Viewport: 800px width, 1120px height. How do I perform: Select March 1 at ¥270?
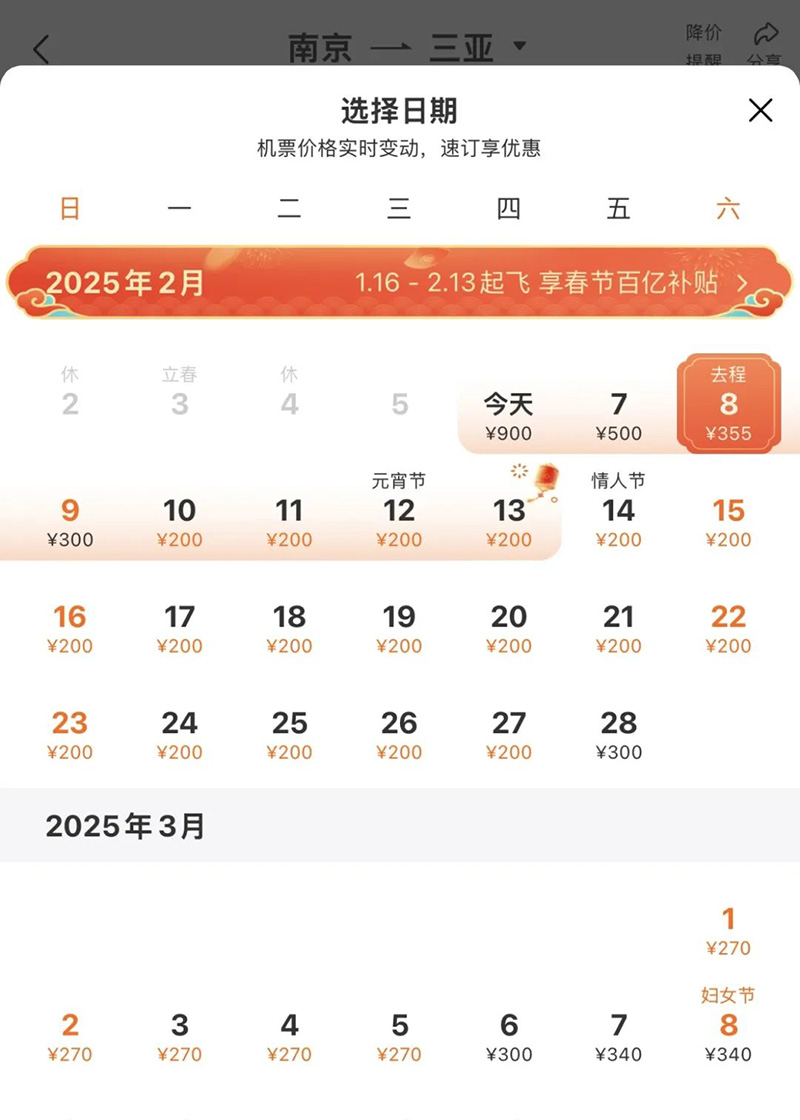(x=728, y=930)
